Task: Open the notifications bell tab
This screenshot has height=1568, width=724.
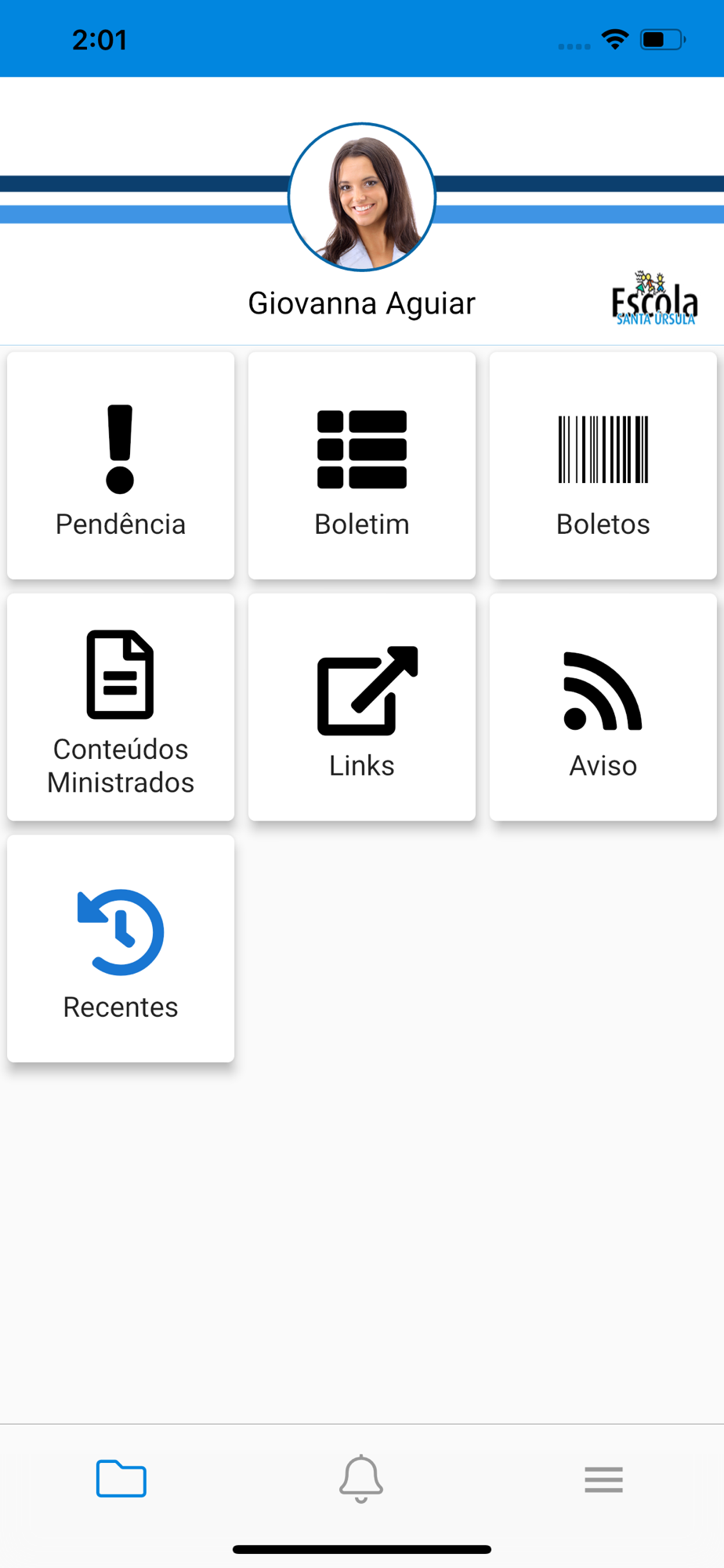Action: tap(361, 1479)
